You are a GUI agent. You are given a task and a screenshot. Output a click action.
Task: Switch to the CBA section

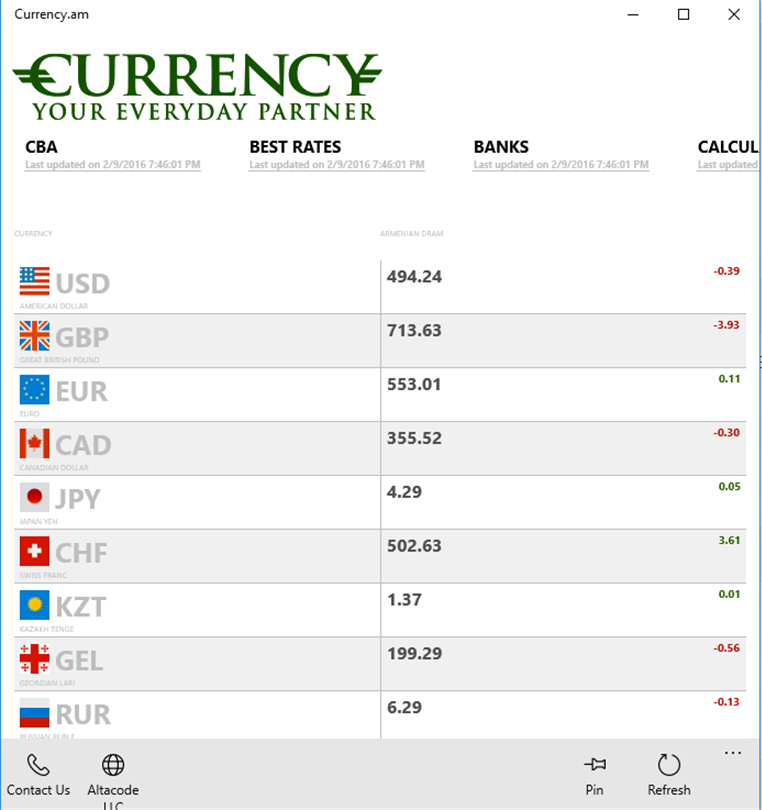(x=41, y=147)
